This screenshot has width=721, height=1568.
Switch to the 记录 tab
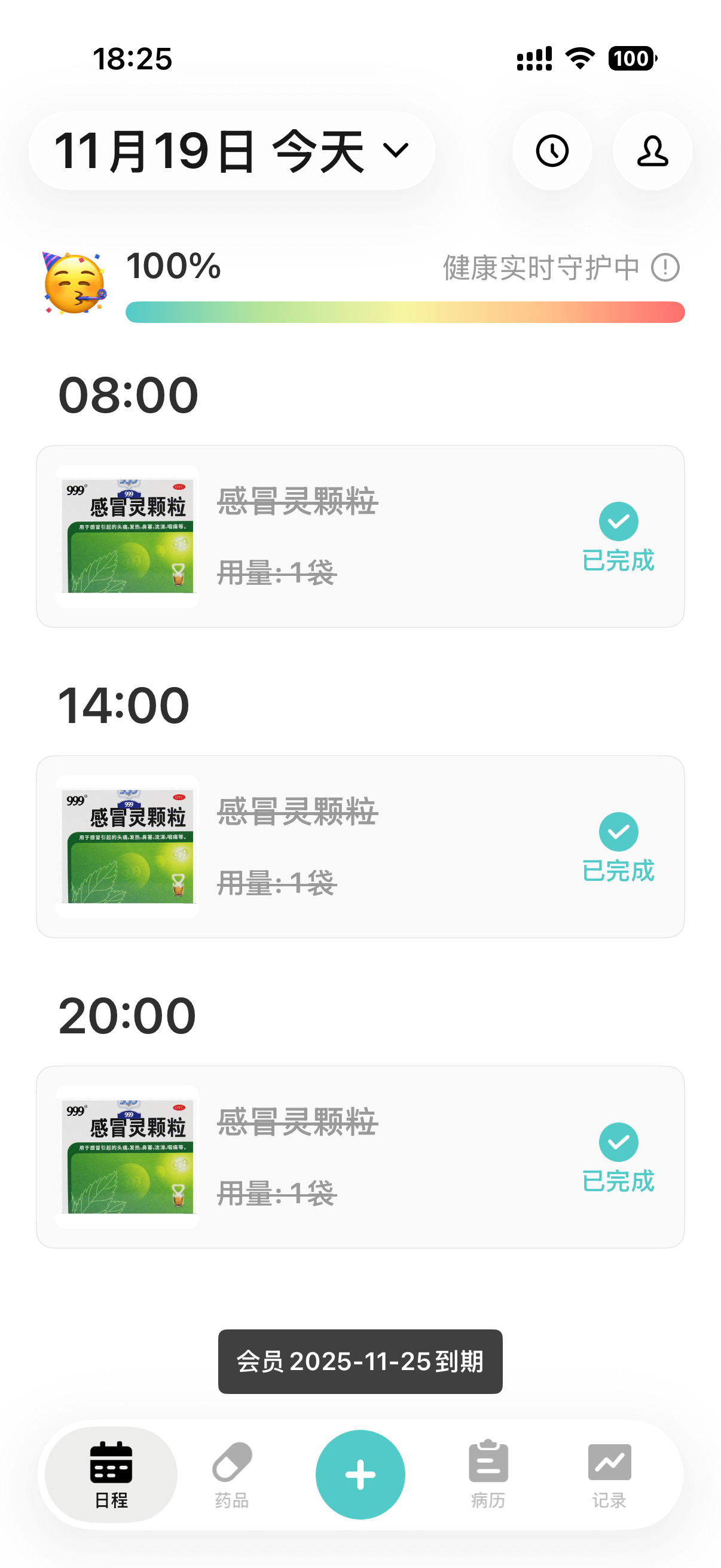point(609,1474)
